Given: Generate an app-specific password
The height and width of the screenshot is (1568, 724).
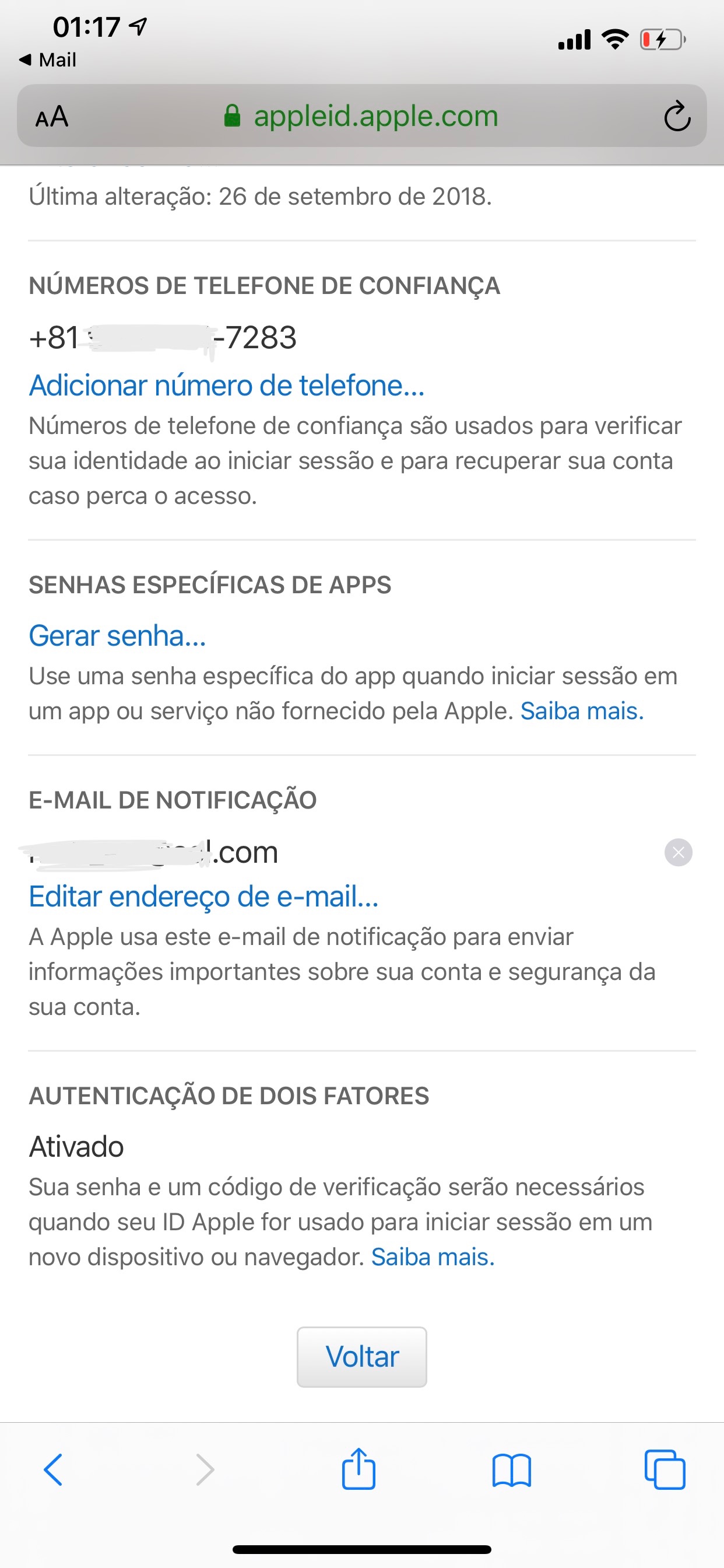Looking at the screenshot, I should (x=117, y=636).
